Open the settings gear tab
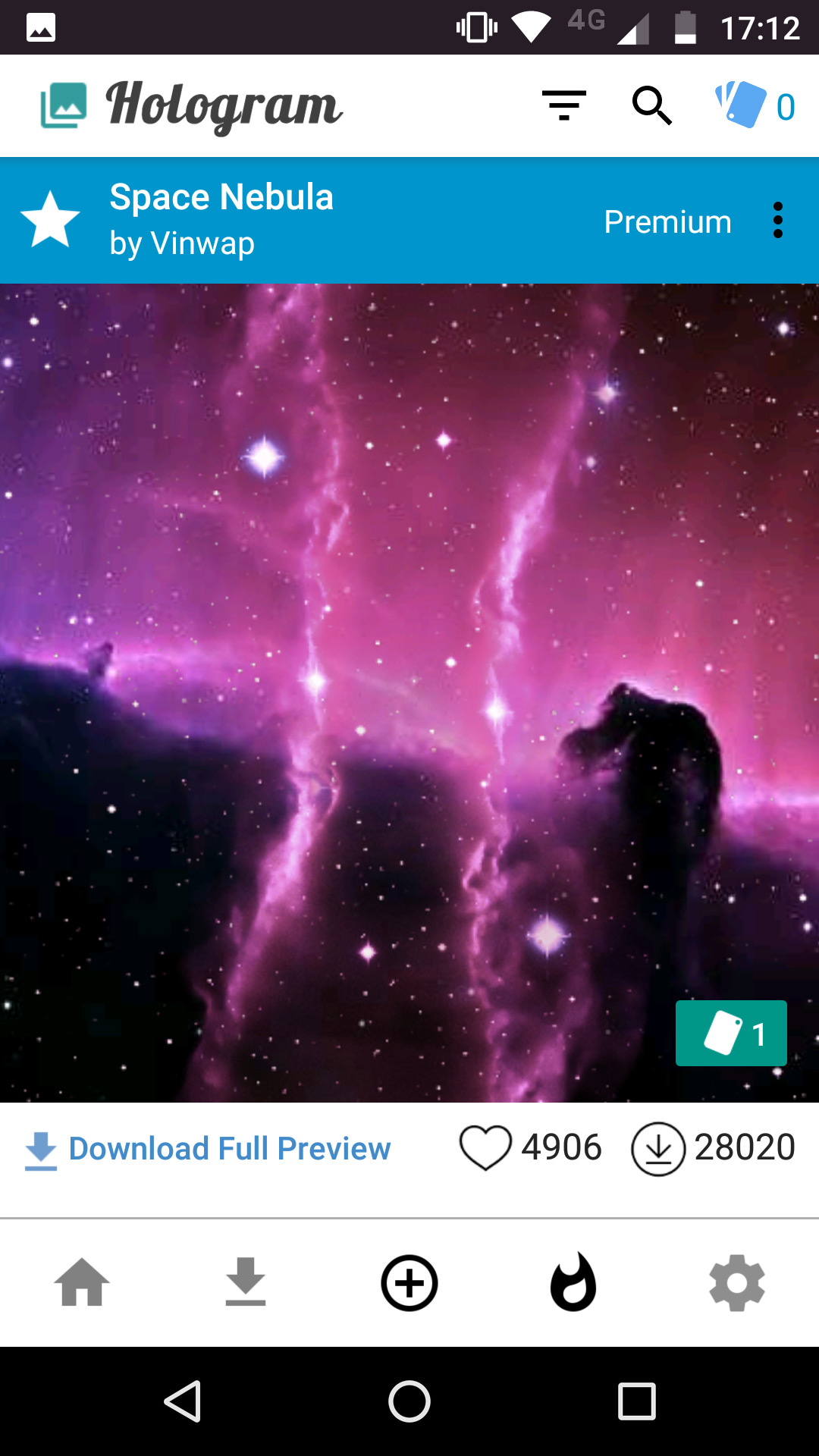The height and width of the screenshot is (1456, 819). [737, 1282]
